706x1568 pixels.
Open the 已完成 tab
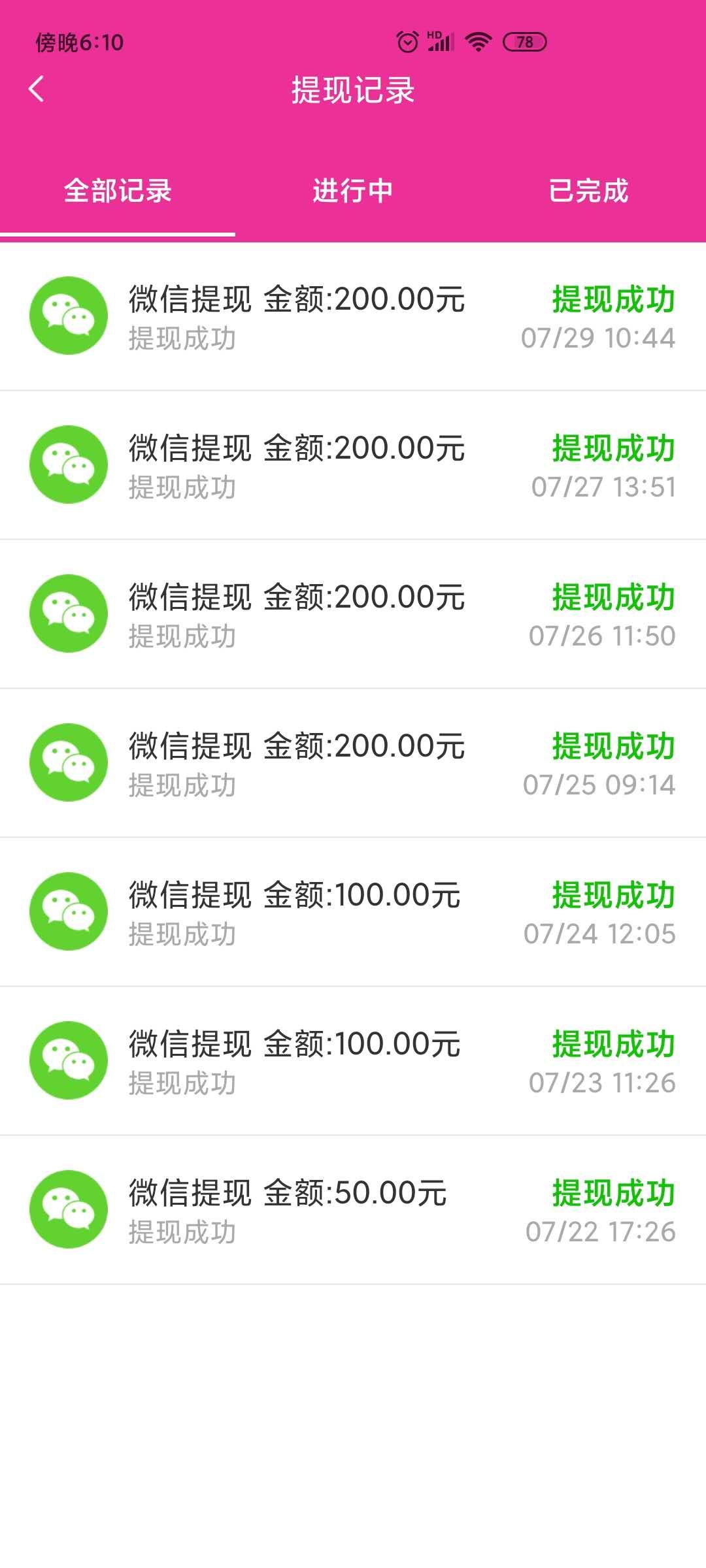pos(588,191)
